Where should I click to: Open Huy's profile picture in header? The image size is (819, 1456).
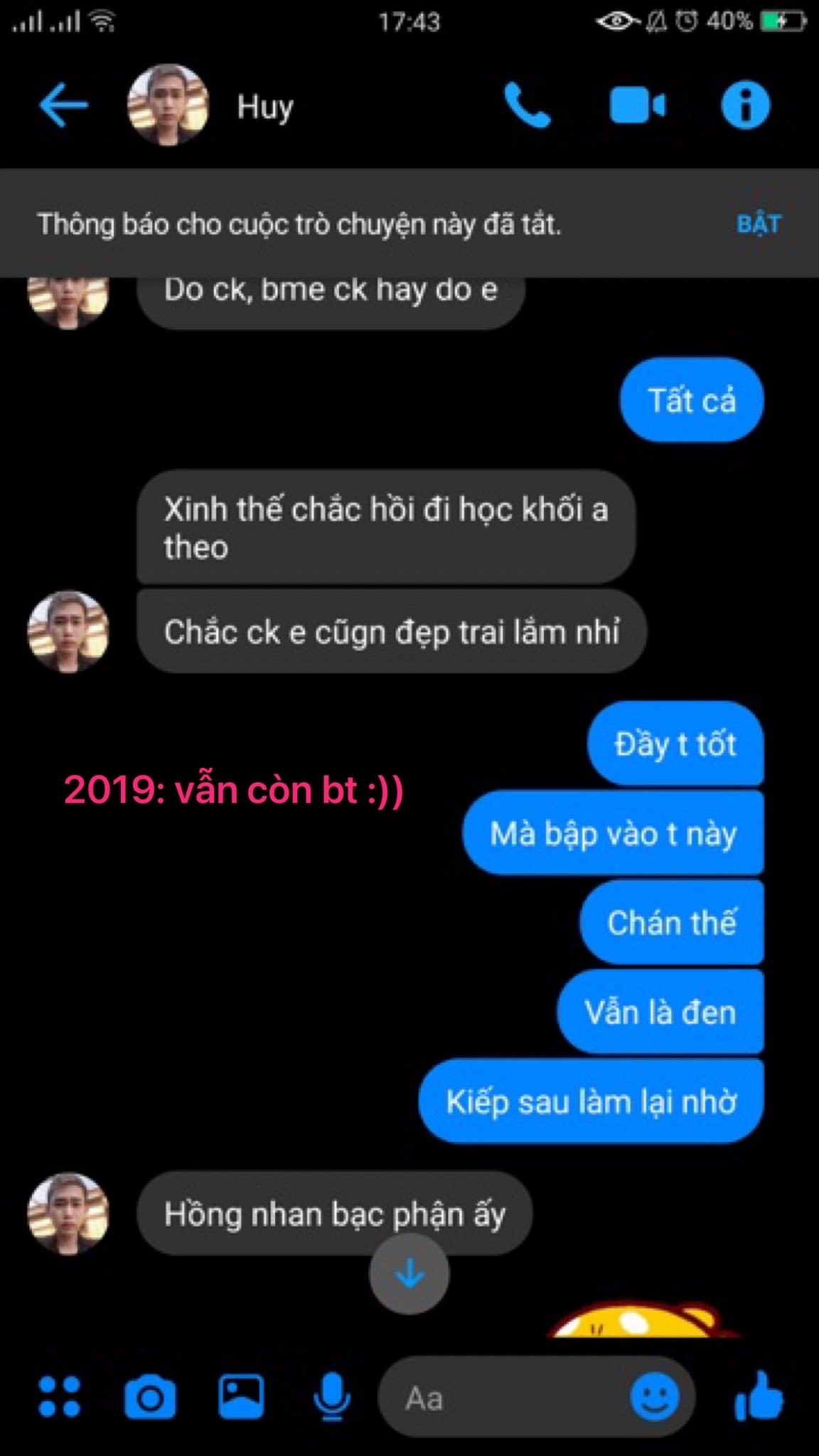tap(168, 105)
